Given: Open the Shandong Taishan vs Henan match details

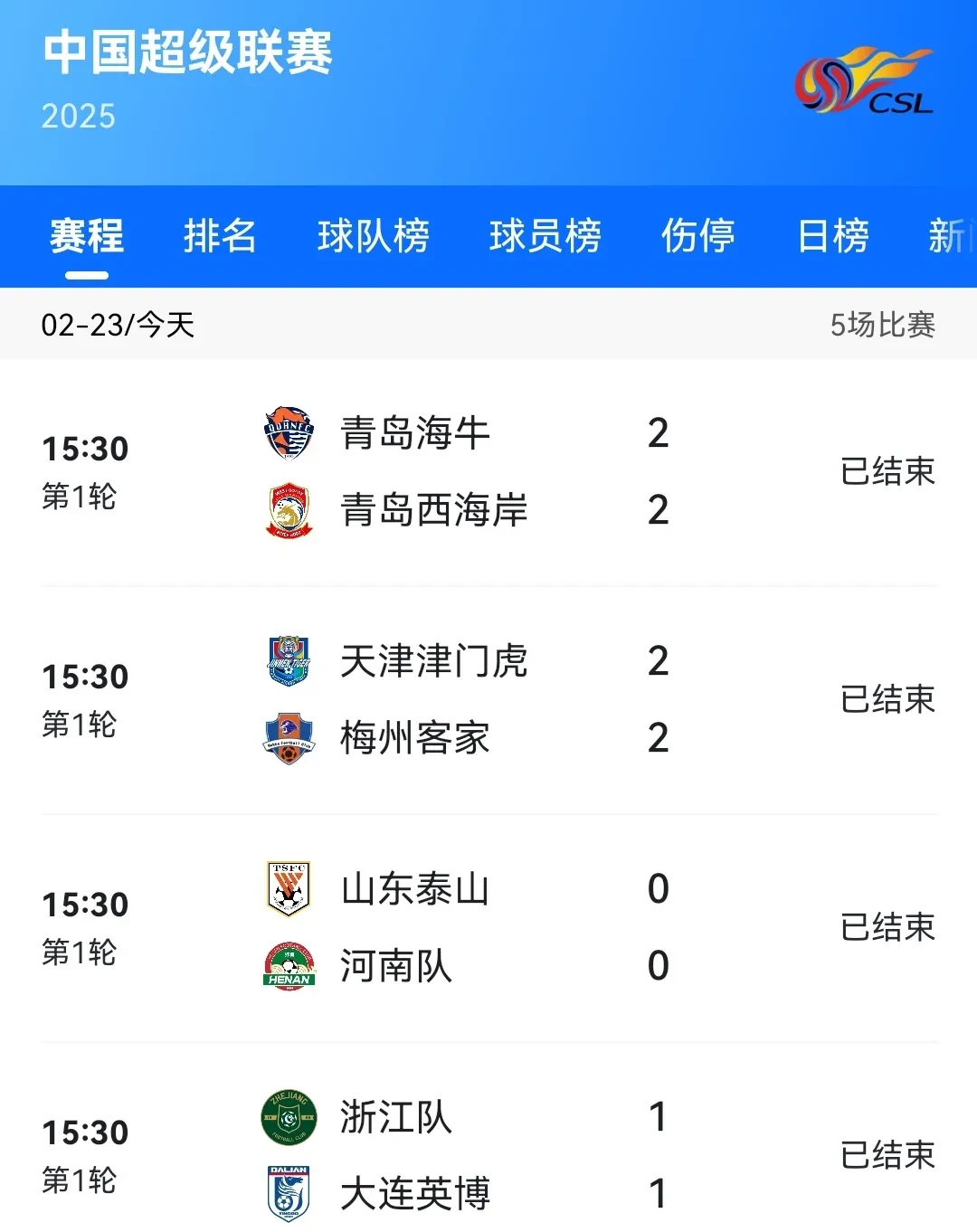Looking at the screenshot, I should 488,927.
